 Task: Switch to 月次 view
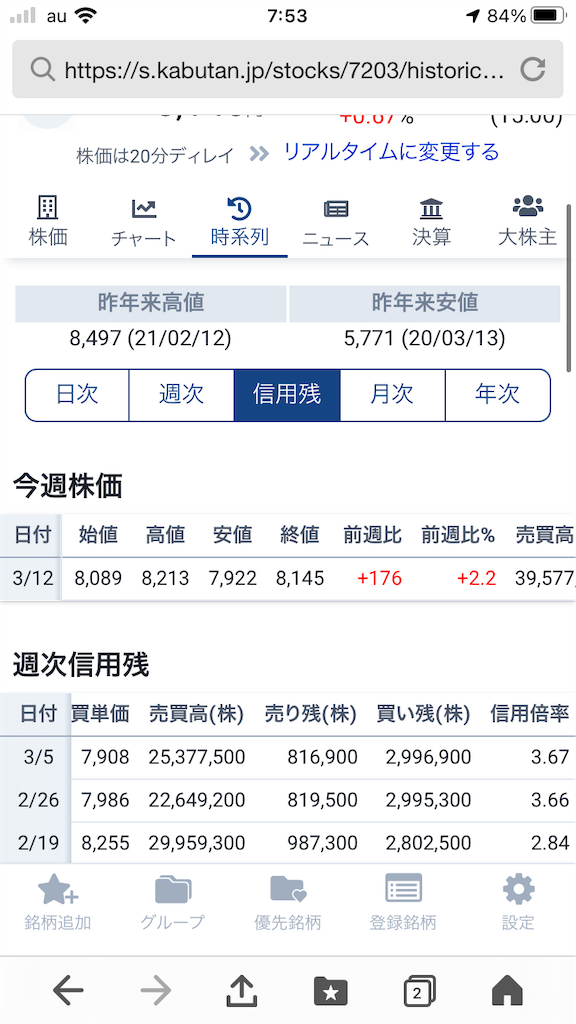pyautogui.click(x=392, y=395)
